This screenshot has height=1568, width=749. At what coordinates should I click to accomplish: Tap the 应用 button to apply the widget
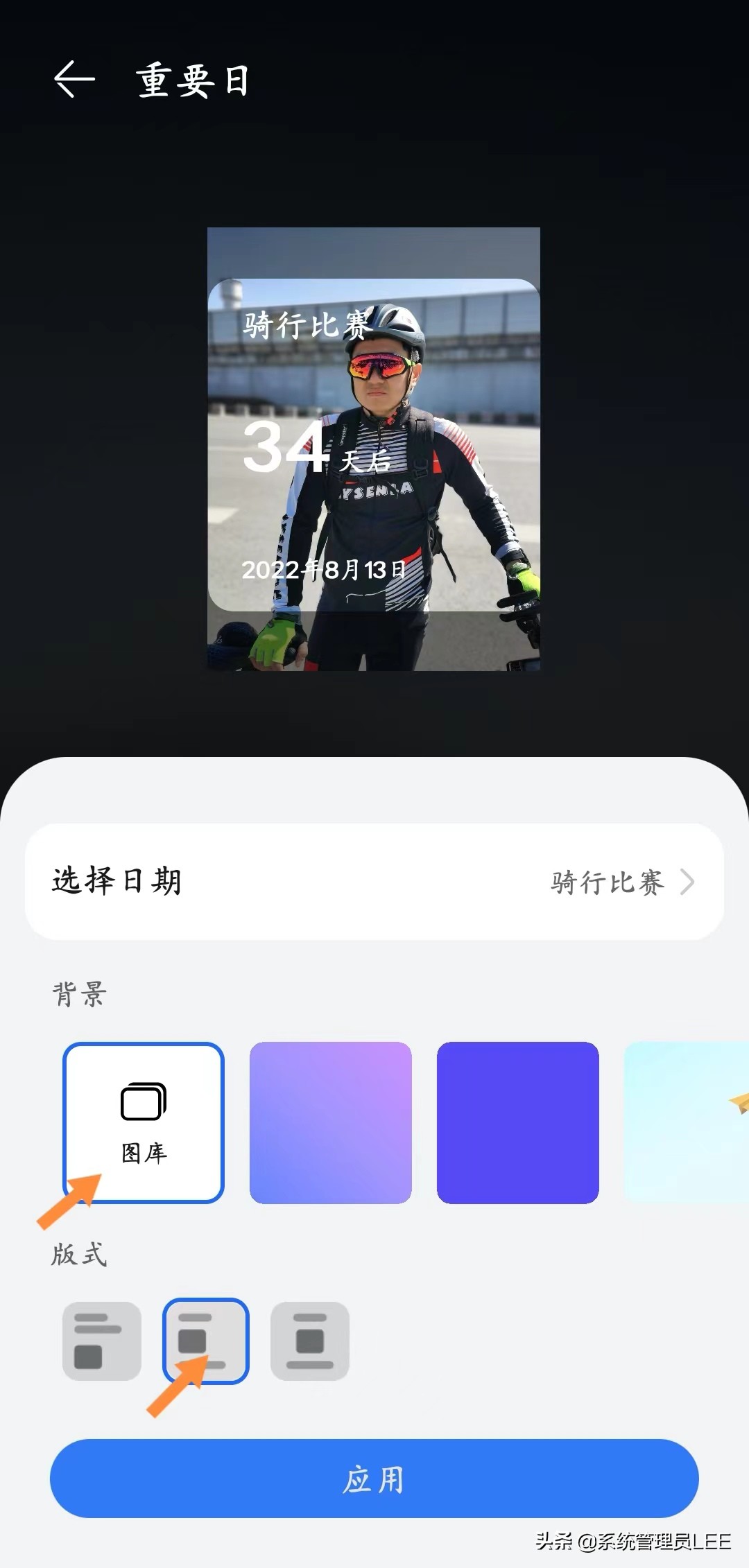[374, 1481]
